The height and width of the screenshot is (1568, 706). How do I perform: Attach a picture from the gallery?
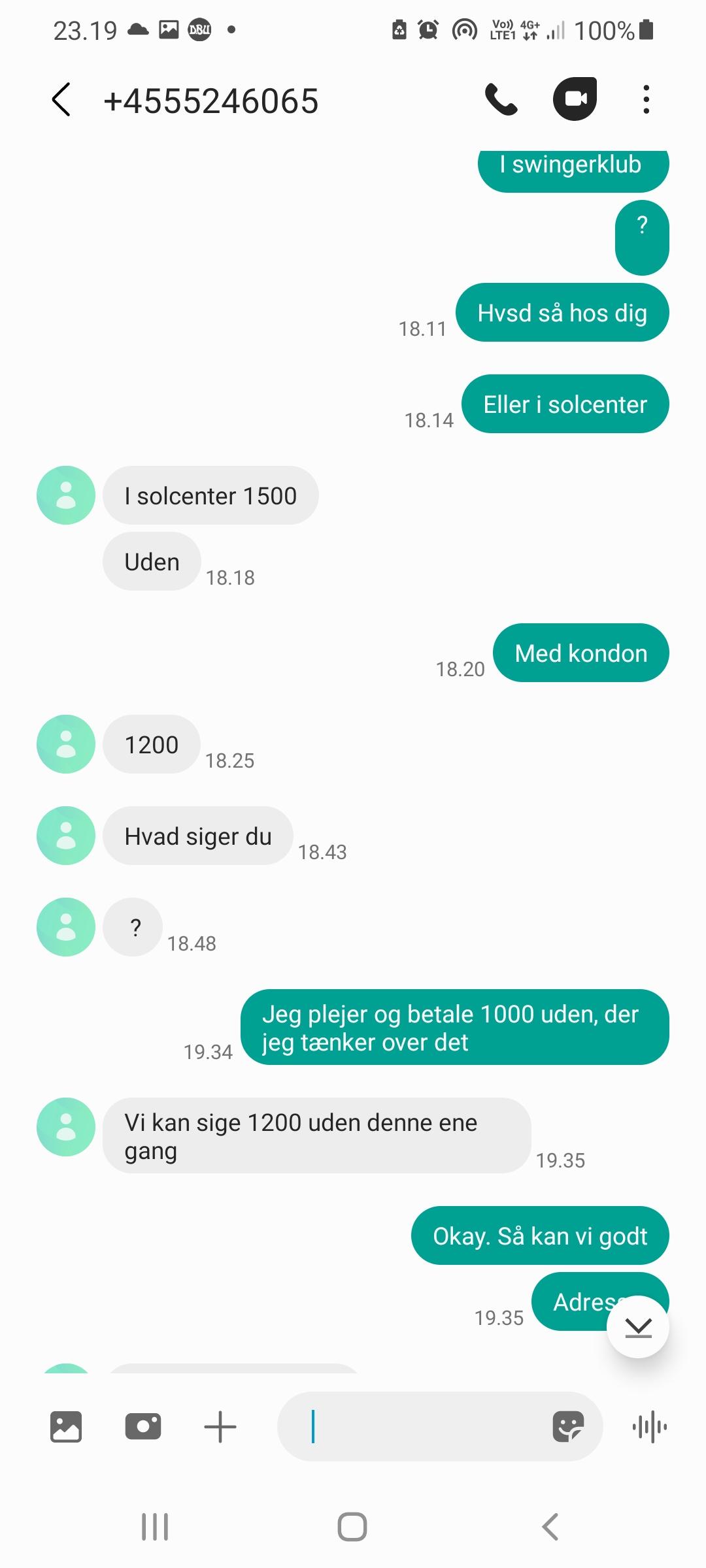(66, 1426)
